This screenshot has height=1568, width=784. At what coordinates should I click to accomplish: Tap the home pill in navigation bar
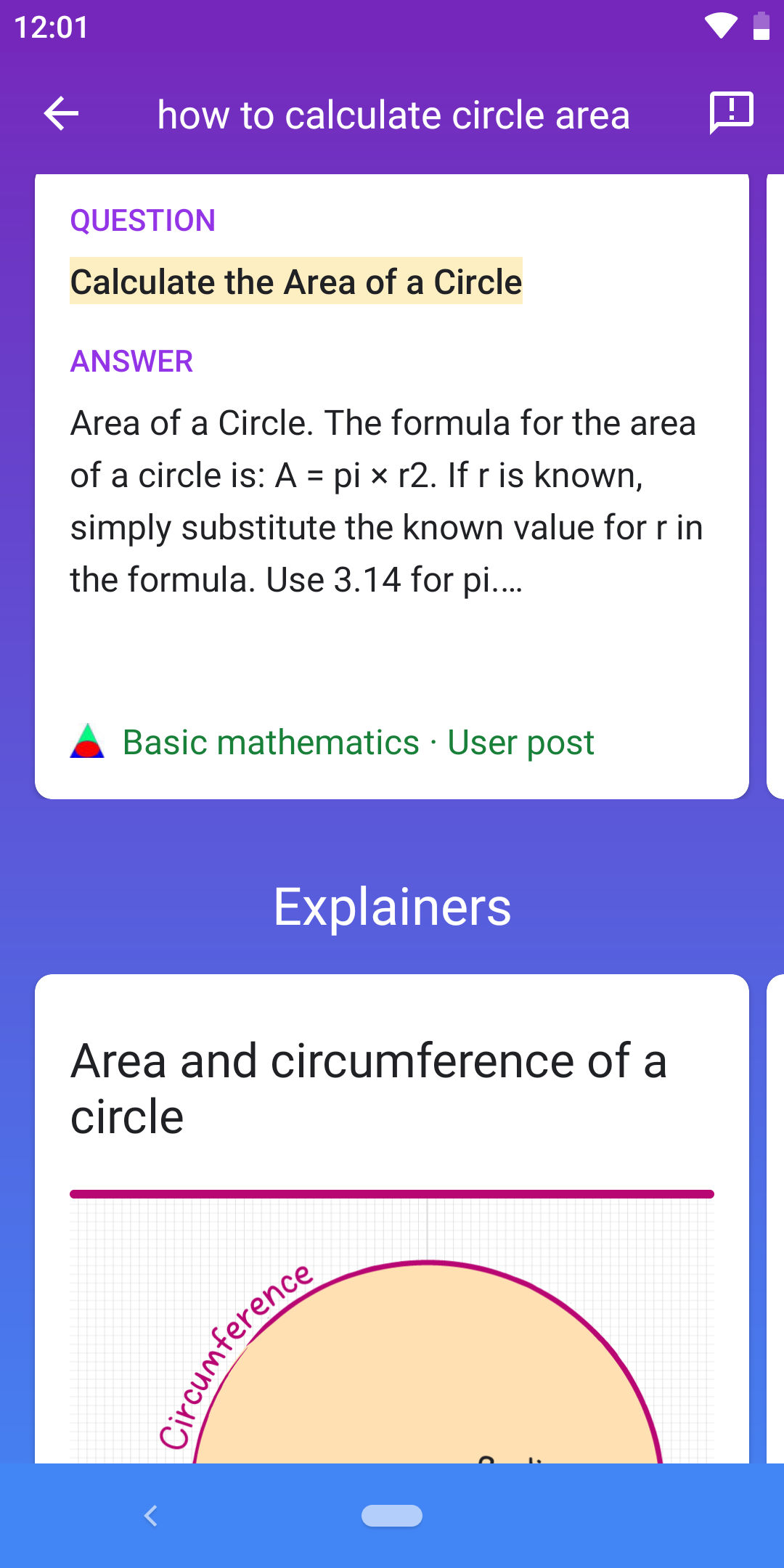[x=392, y=1516]
